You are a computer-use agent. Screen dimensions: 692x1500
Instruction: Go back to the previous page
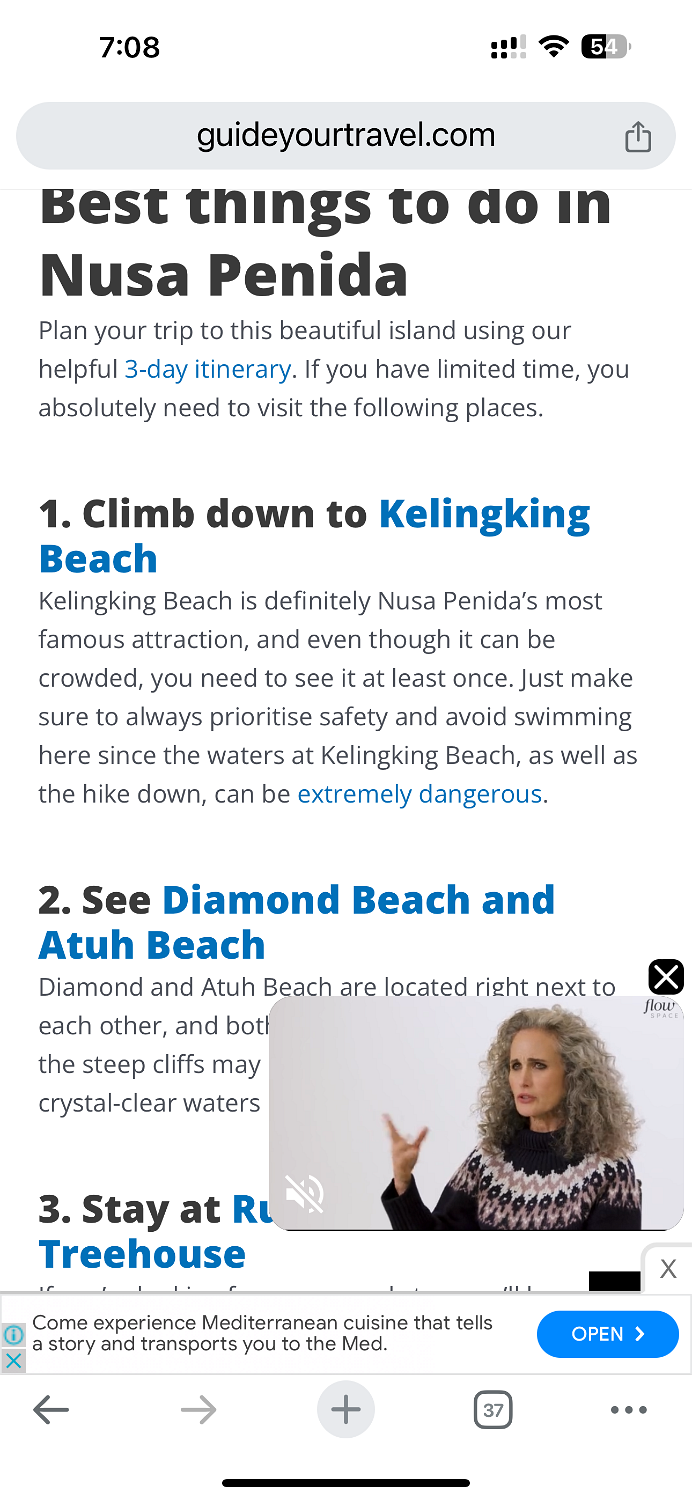pyautogui.click(x=51, y=1410)
